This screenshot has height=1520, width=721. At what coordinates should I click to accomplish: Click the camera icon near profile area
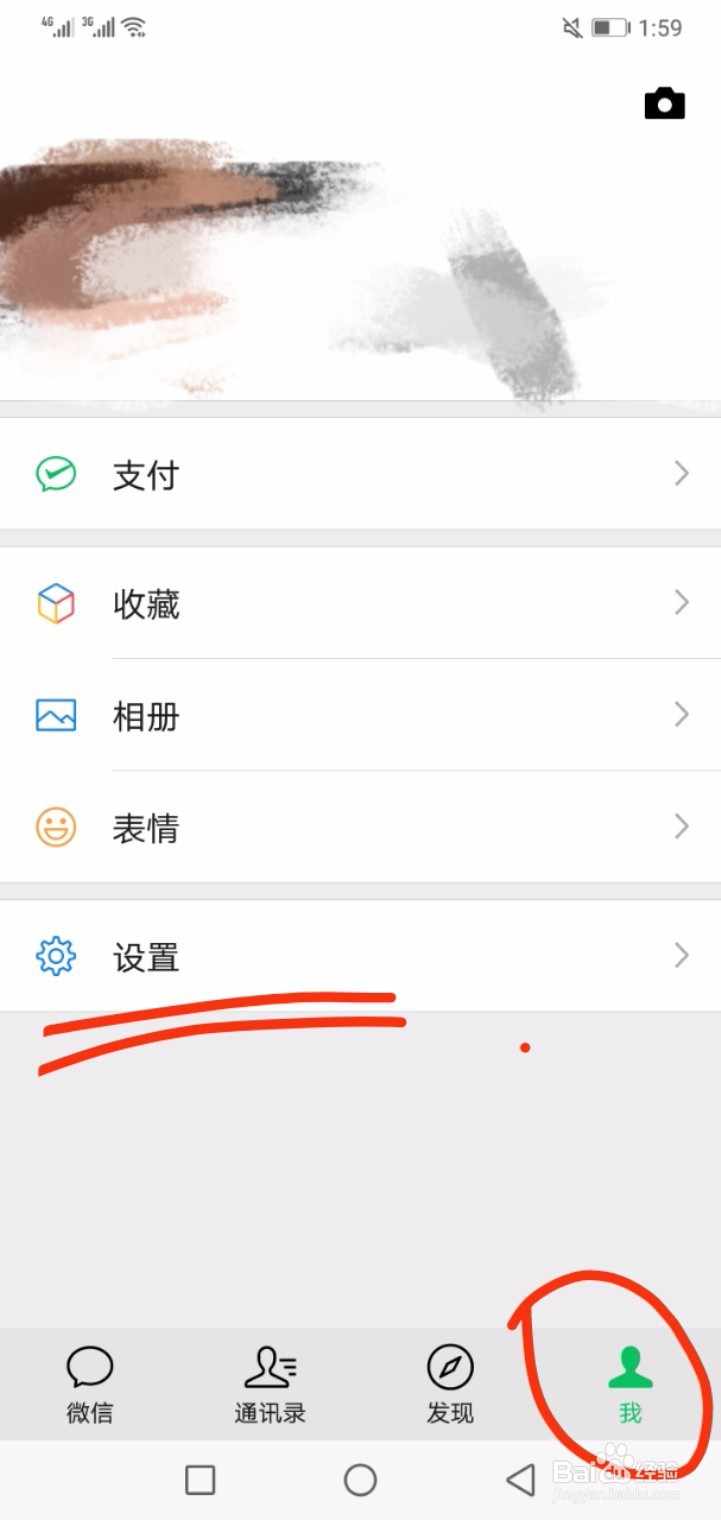pyautogui.click(x=664, y=102)
